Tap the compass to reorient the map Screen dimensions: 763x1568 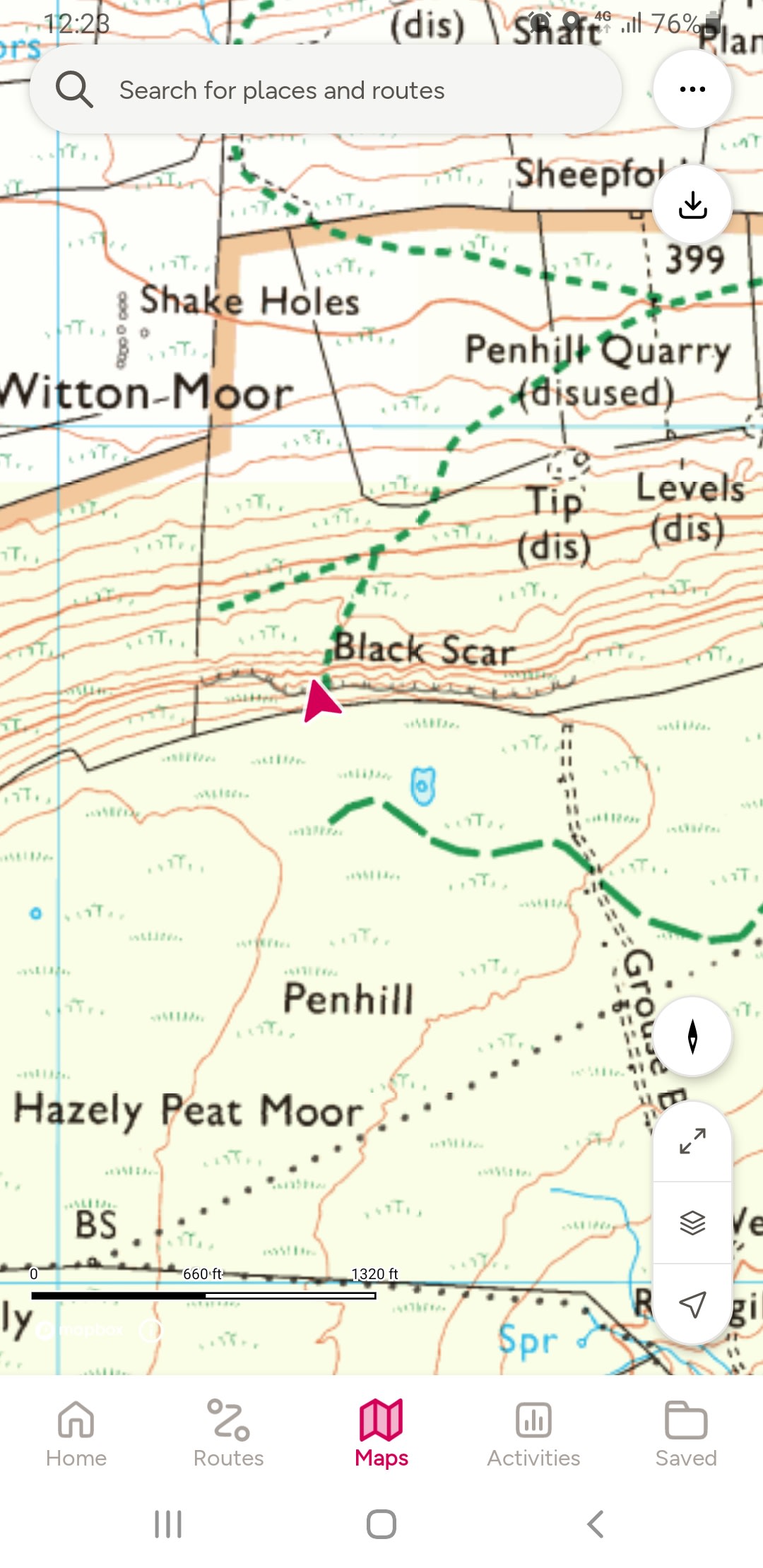pyautogui.click(x=692, y=1036)
